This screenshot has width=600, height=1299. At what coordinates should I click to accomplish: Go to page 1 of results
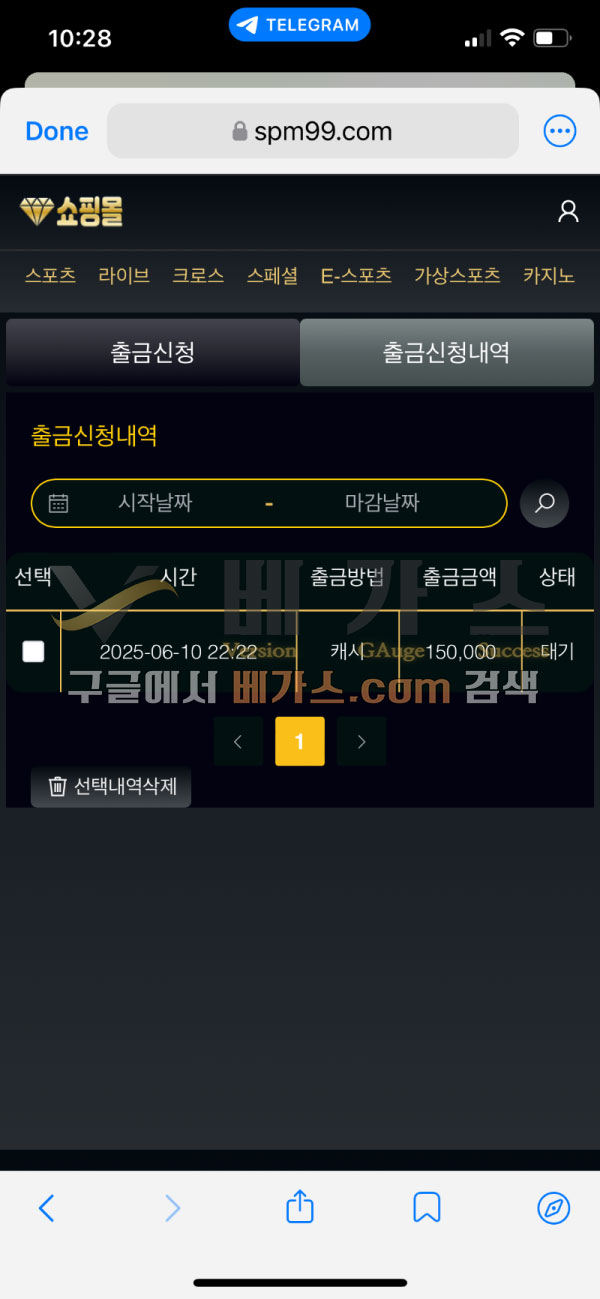click(x=299, y=741)
